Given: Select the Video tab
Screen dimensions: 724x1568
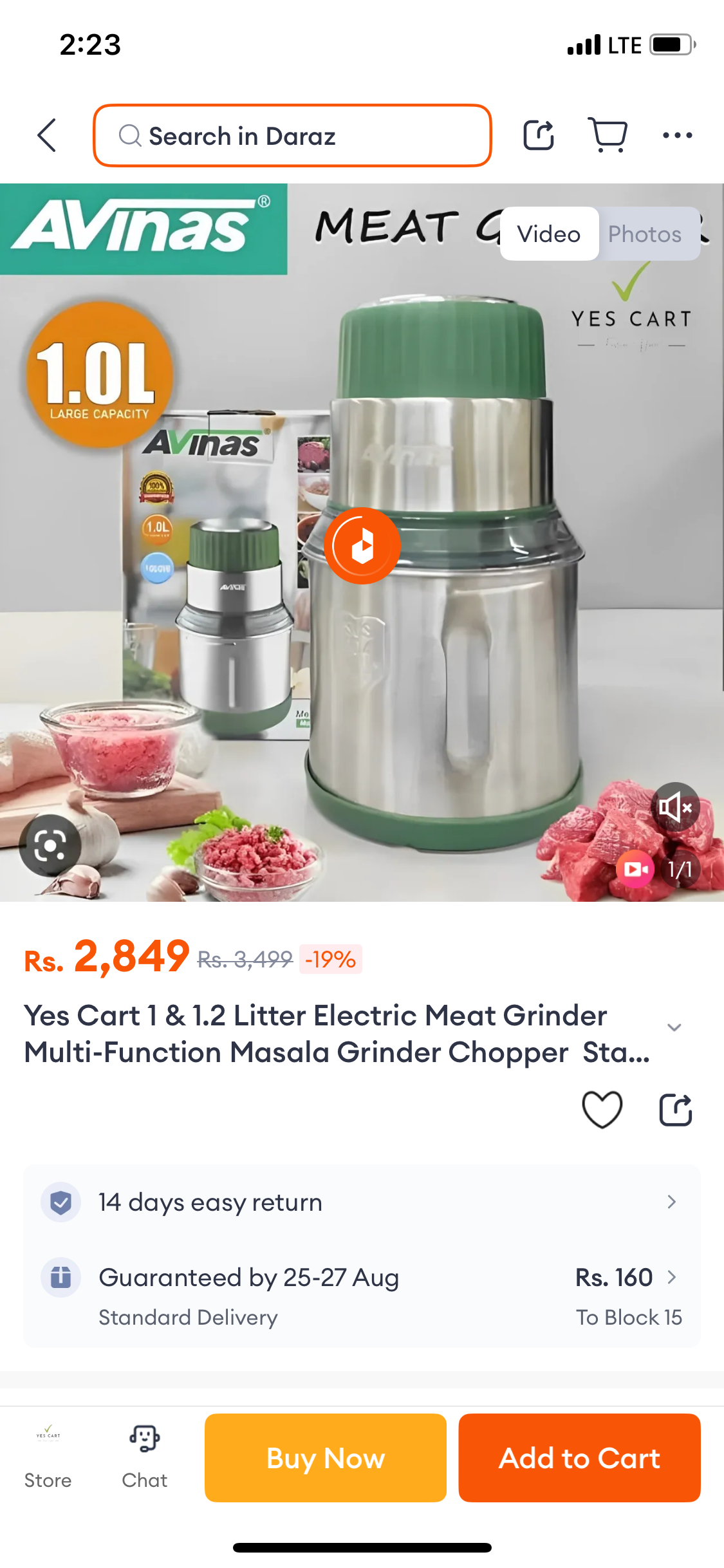Looking at the screenshot, I should [x=549, y=234].
